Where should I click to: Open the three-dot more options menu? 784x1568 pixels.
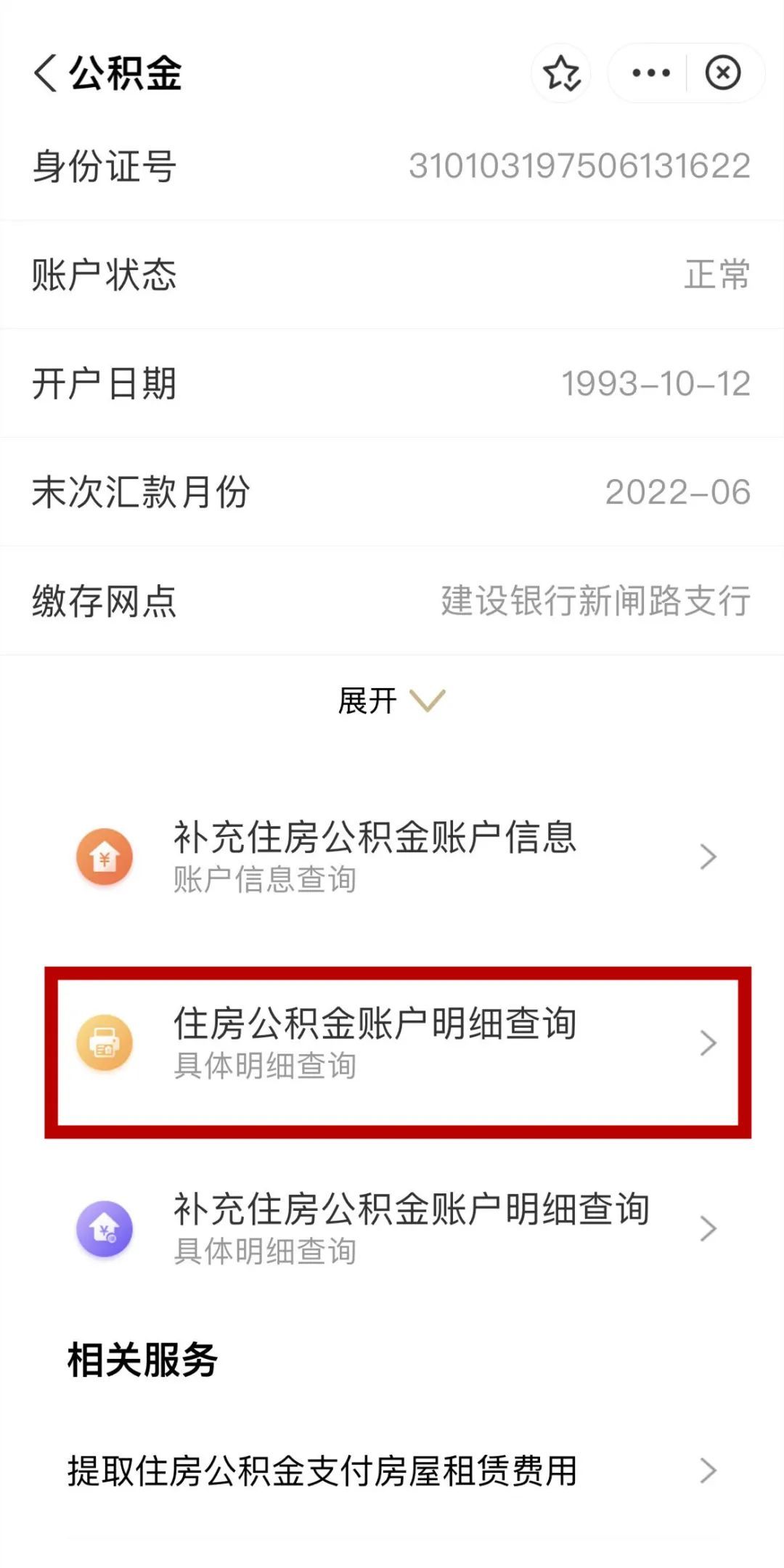tap(650, 73)
